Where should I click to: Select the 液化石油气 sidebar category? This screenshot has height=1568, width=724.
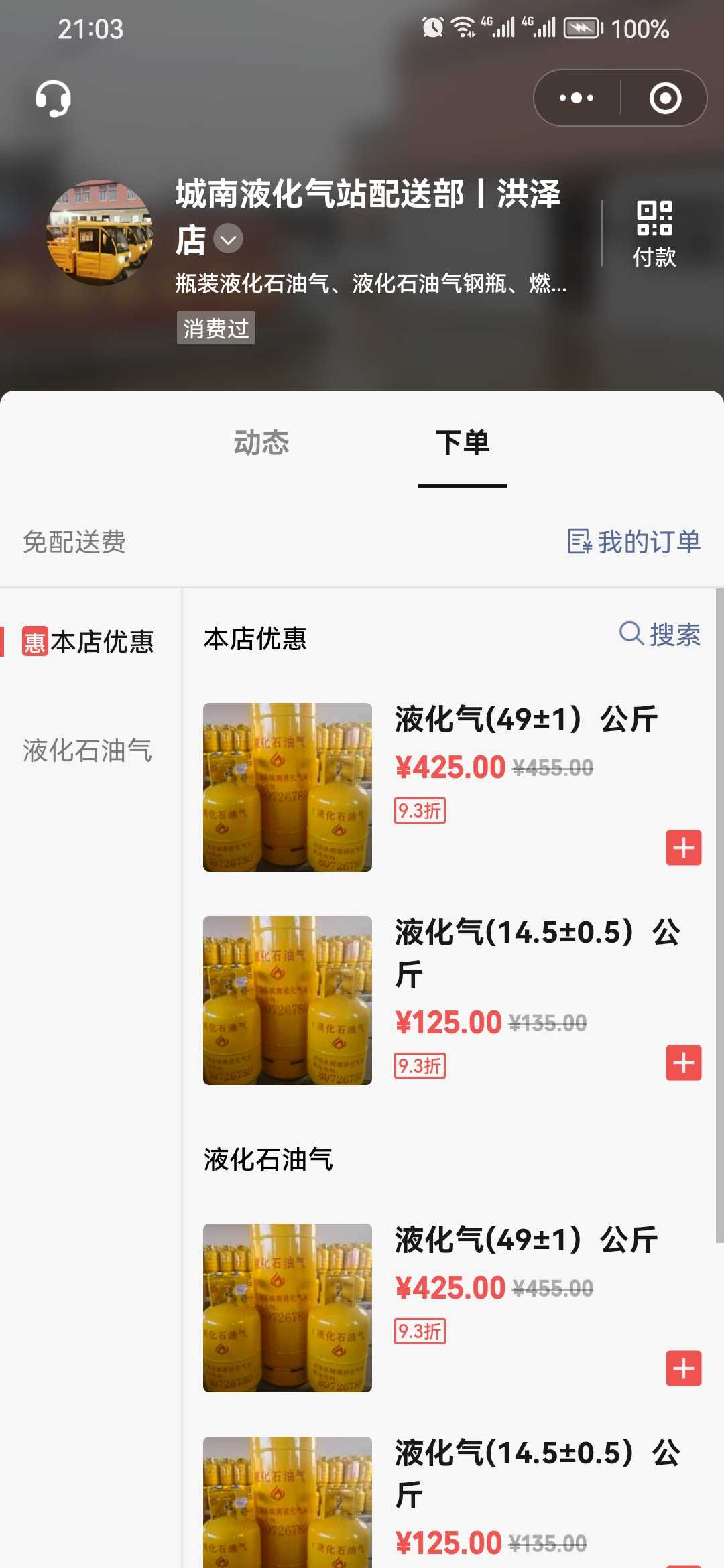coord(87,750)
